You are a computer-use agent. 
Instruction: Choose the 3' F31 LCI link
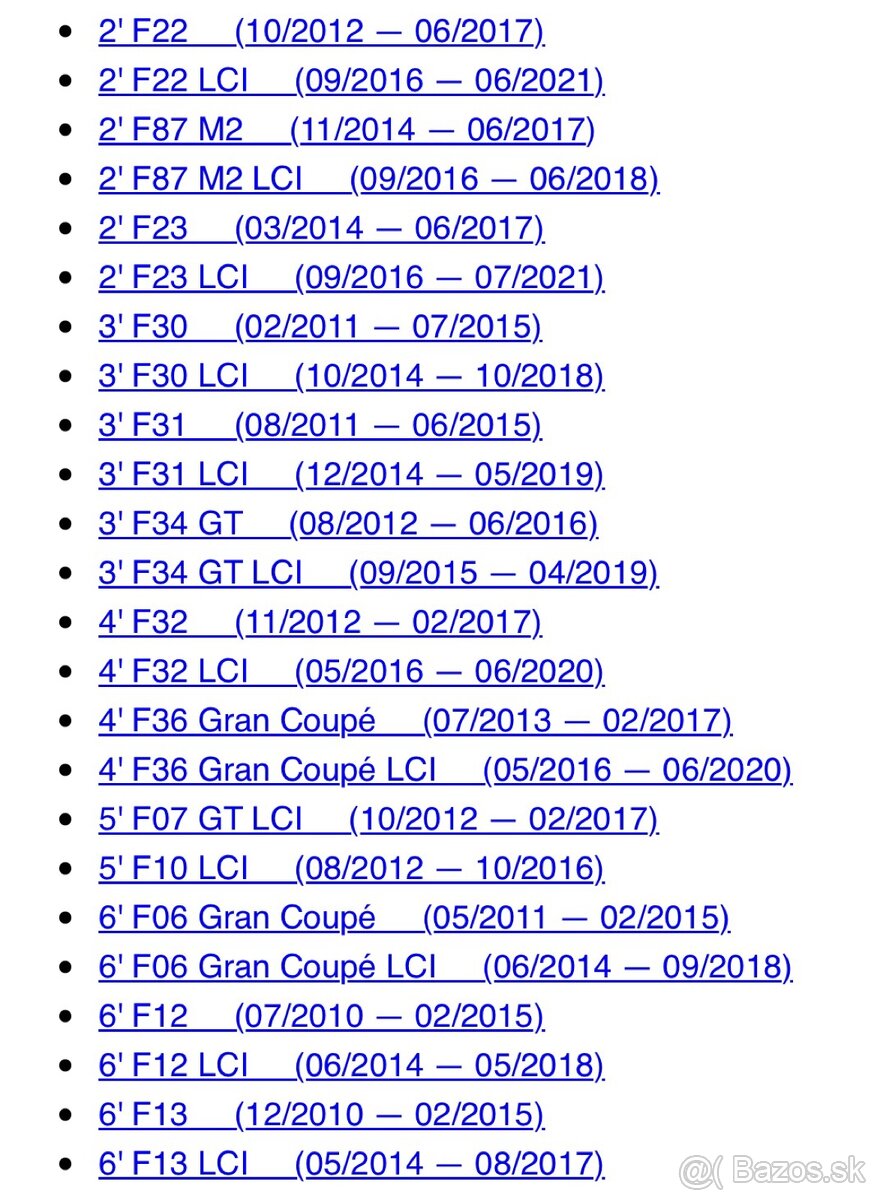[x=350, y=475]
